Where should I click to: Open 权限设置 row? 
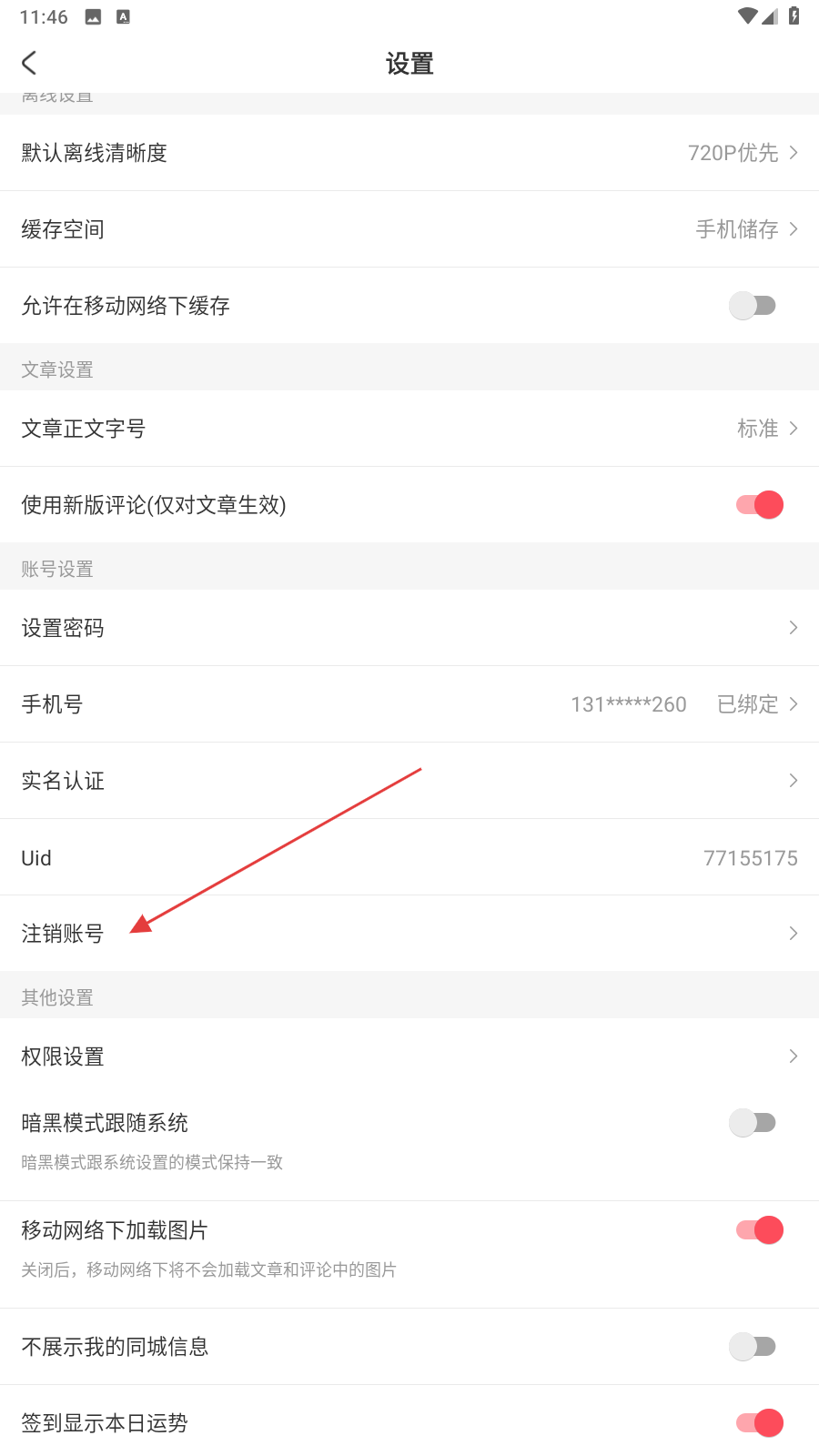409,1057
